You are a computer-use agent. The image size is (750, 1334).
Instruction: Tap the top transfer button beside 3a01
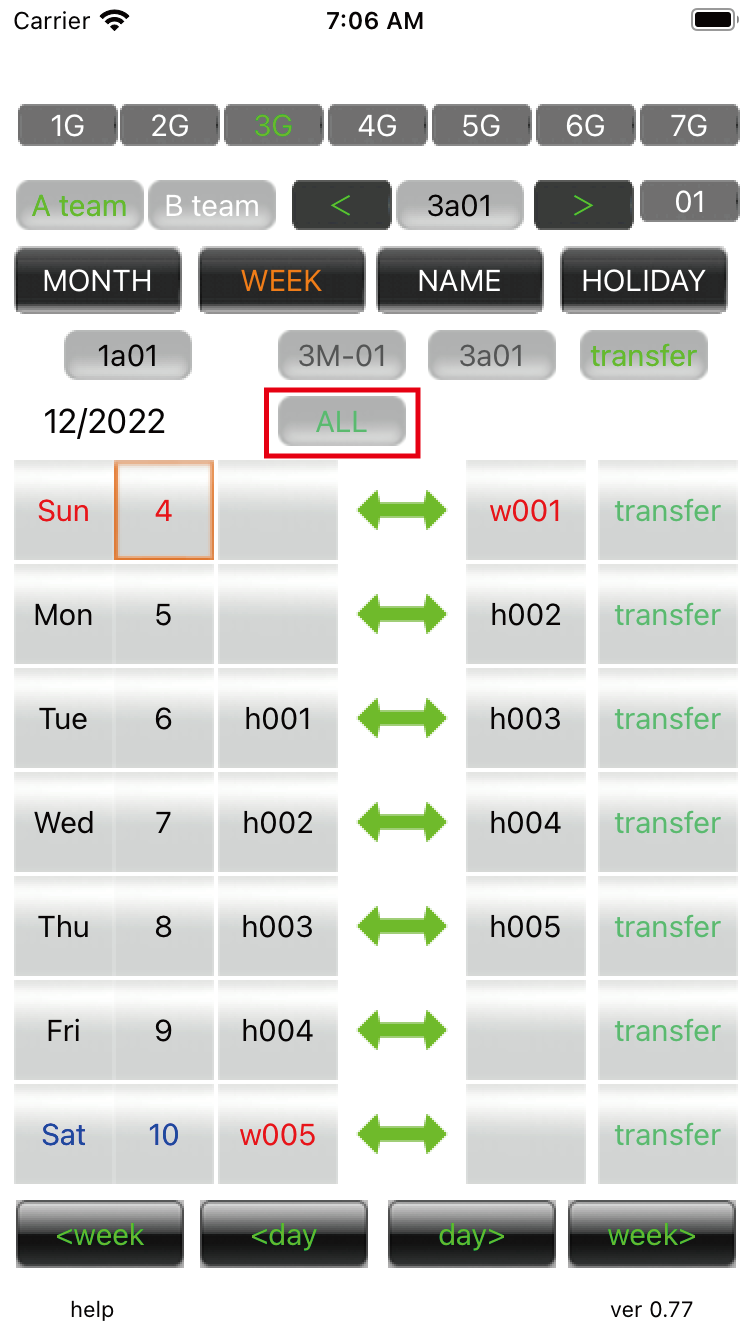click(643, 356)
